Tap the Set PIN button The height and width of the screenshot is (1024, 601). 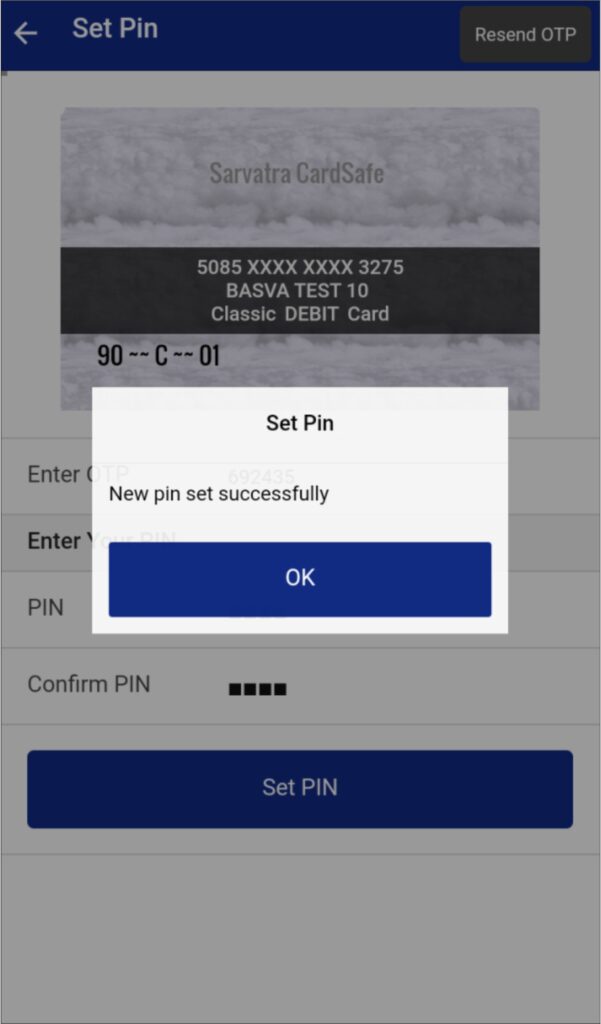299,788
